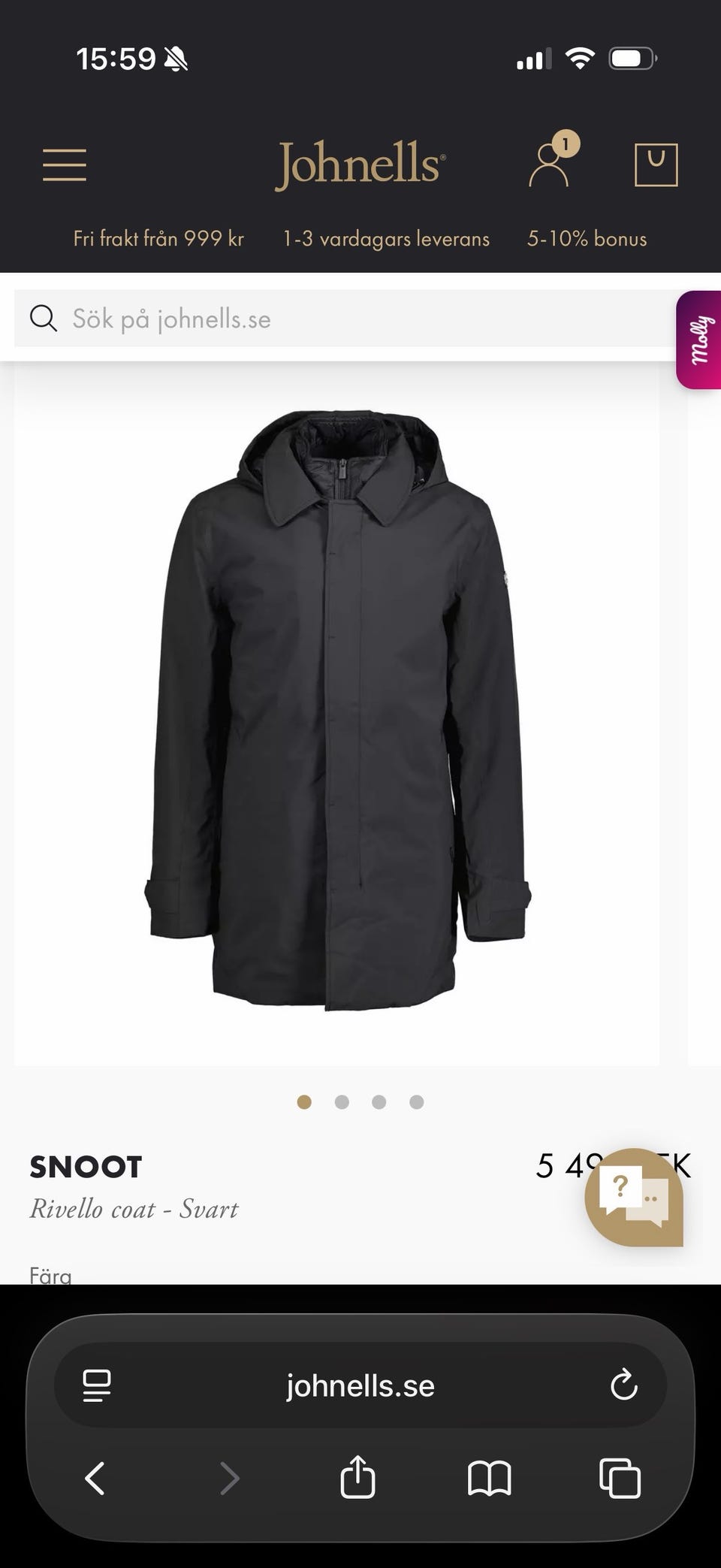This screenshot has width=721, height=1568.
Task: Go to the Johnells home page
Action: (x=360, y=165)
